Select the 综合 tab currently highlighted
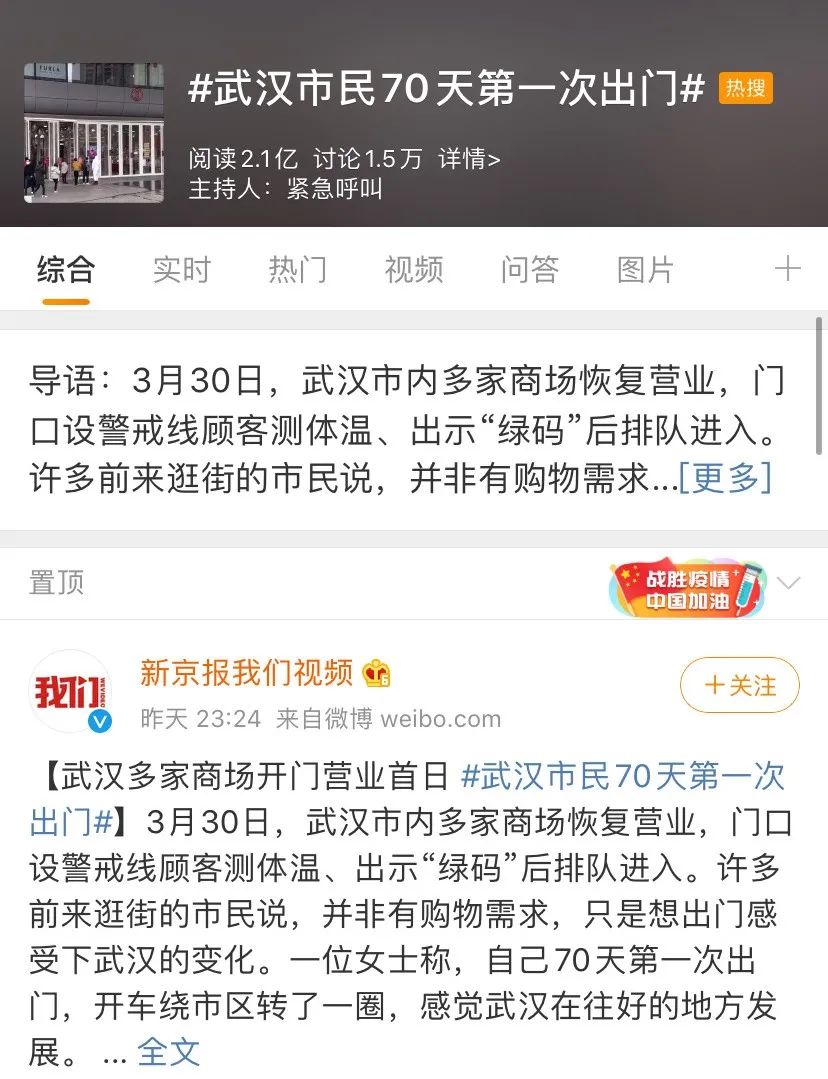828x1079 pixels. point(63,269)
